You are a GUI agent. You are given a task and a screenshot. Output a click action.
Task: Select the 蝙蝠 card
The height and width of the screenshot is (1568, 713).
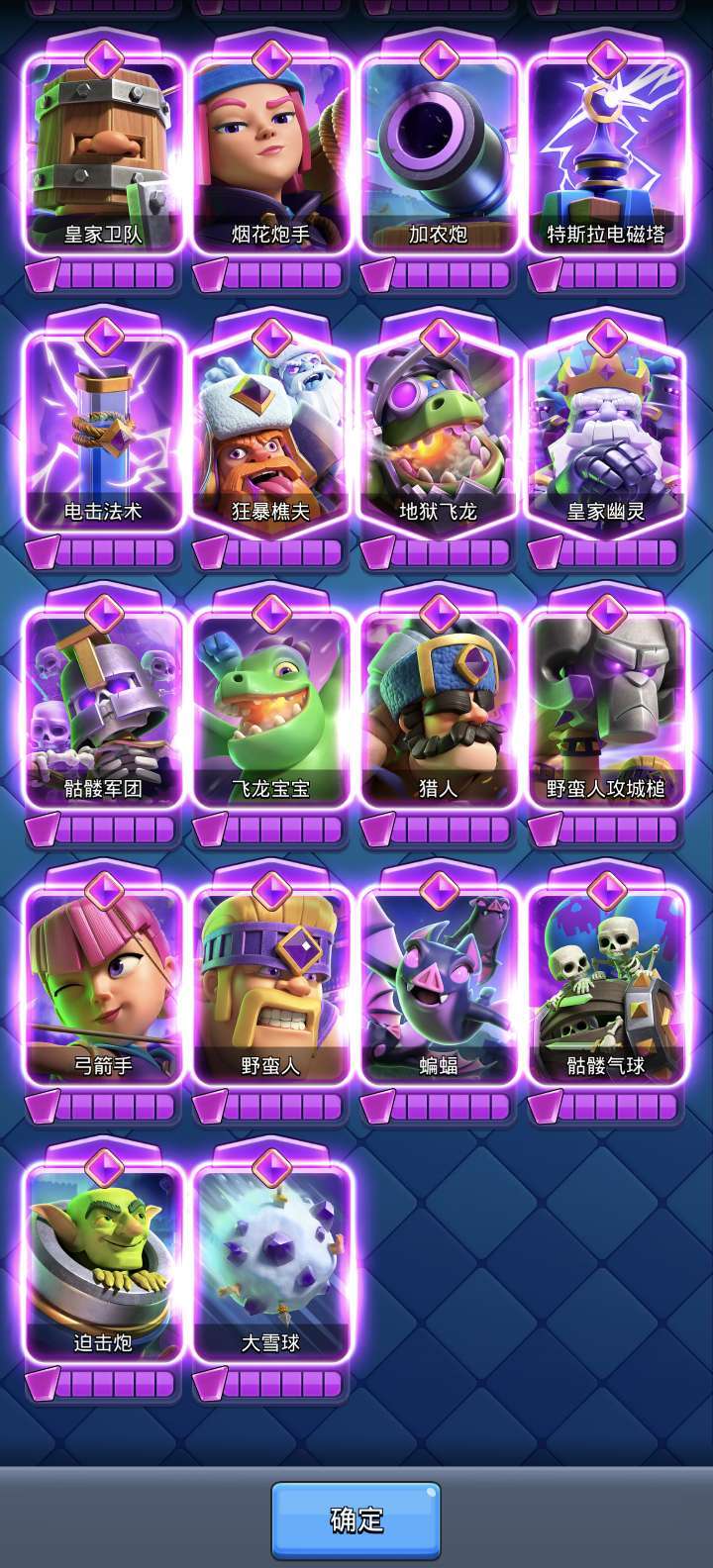(438, 990)
